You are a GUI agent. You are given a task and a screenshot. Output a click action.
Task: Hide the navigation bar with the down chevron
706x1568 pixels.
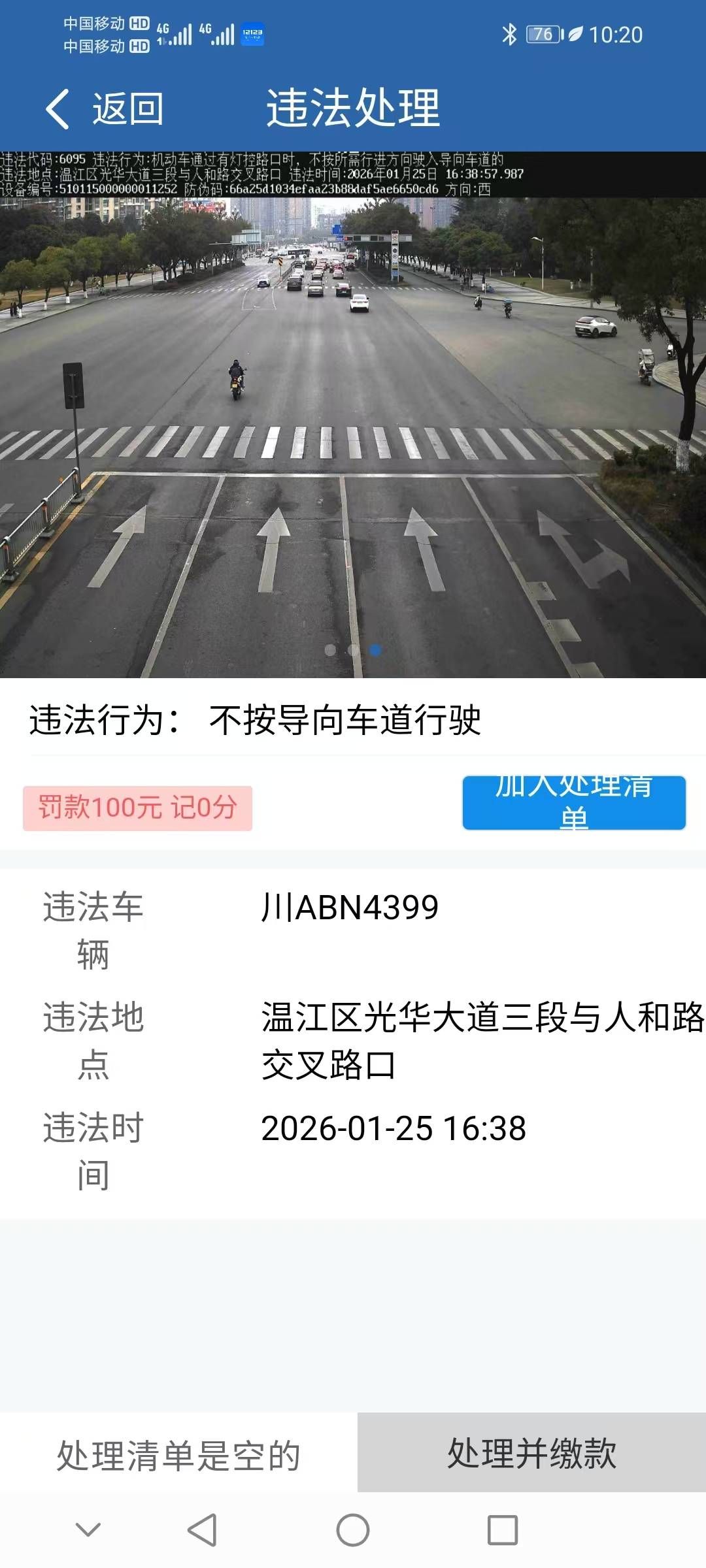88,1530
